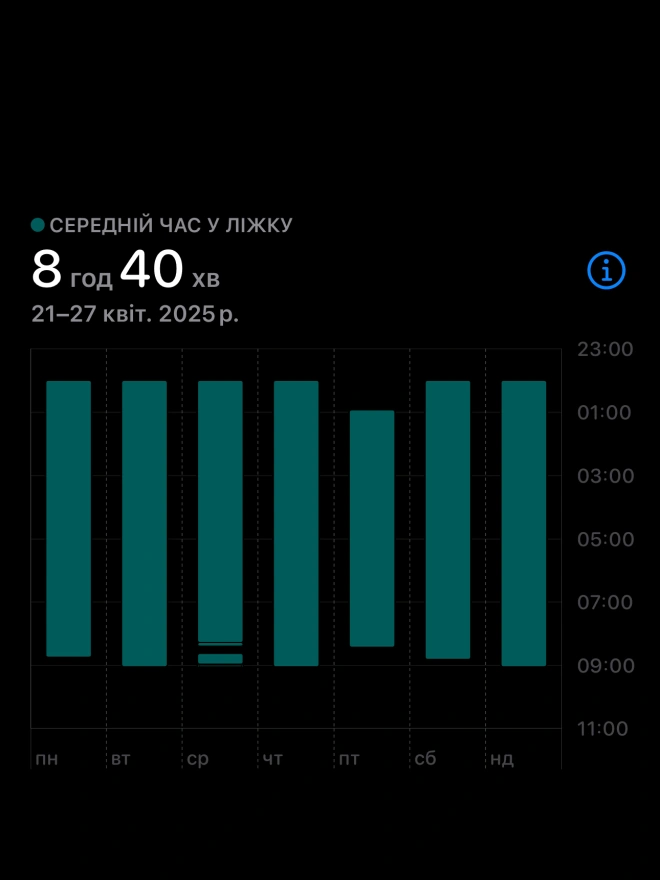Select the shorter sleep bar for пт
This screenshot has width=660, height=880.
372,528
